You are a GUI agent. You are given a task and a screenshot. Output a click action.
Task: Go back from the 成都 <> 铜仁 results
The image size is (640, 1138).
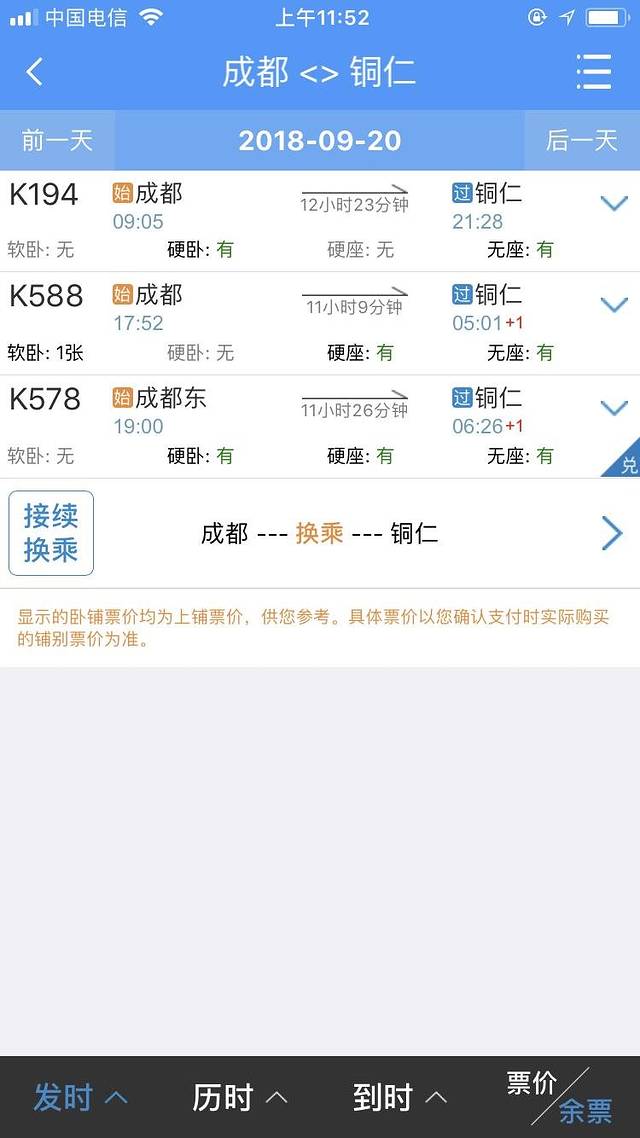tap(35, 72)
